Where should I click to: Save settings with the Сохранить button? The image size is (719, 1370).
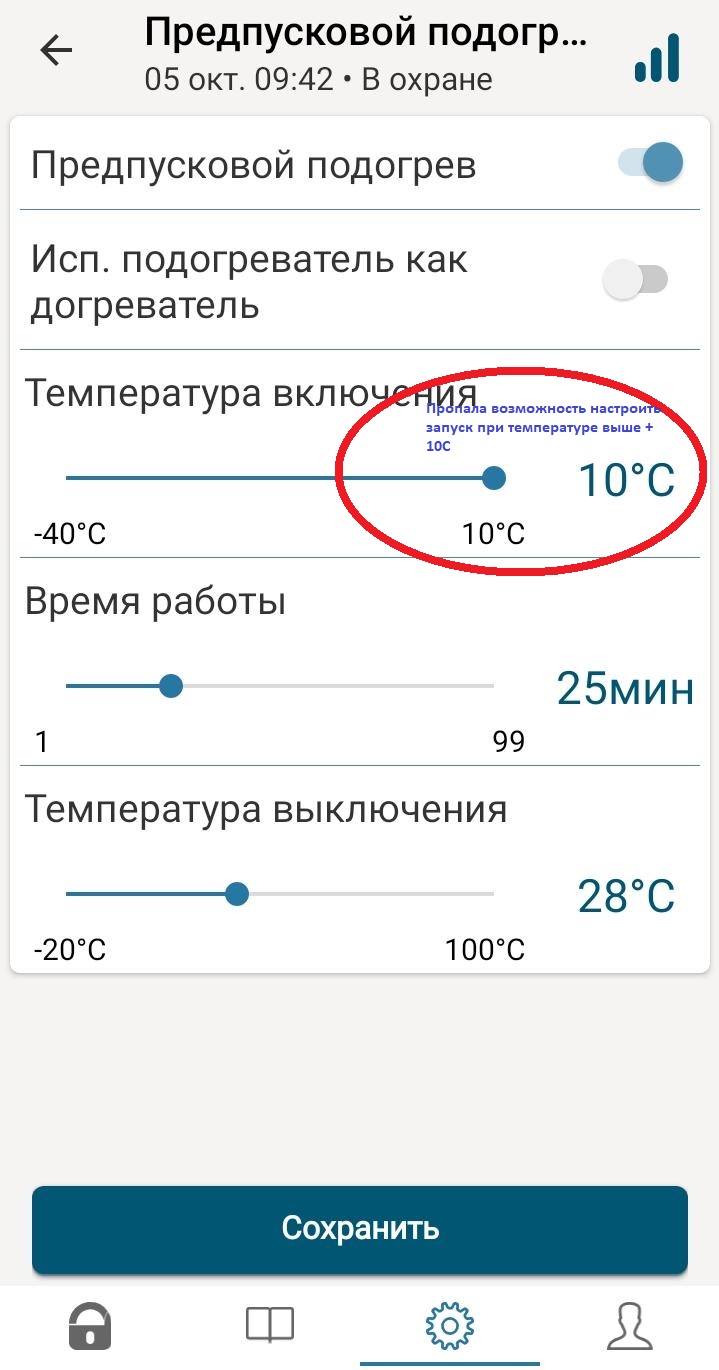click(x=360, y=1228)
